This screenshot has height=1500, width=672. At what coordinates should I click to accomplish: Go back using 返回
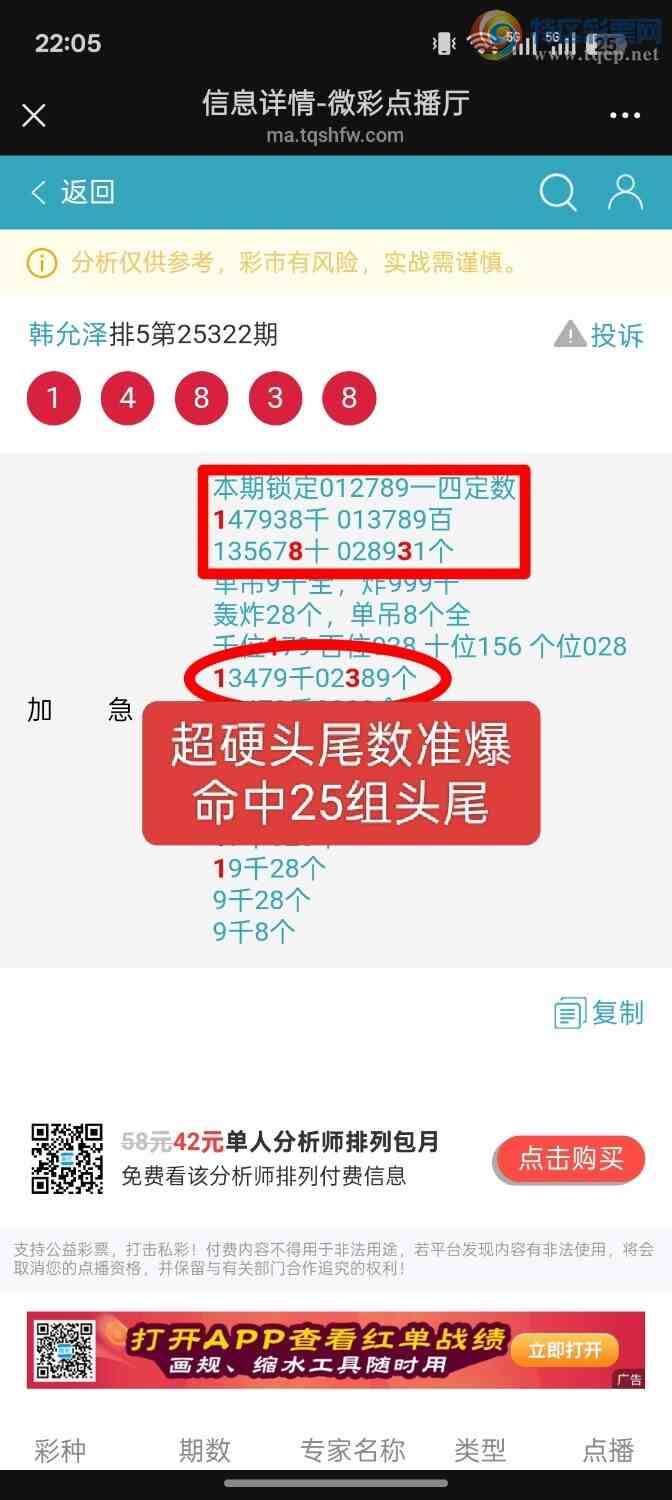point(73,192)
